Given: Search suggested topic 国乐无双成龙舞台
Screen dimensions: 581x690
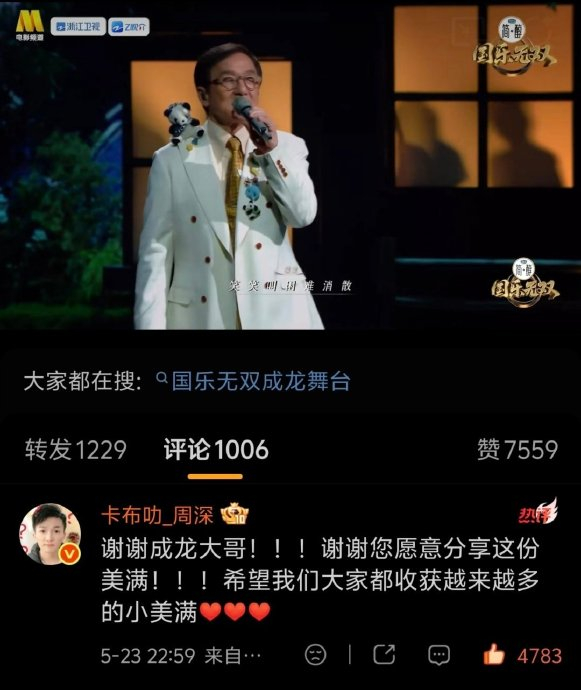Looking at the screenshot, I should pos(253,381).
